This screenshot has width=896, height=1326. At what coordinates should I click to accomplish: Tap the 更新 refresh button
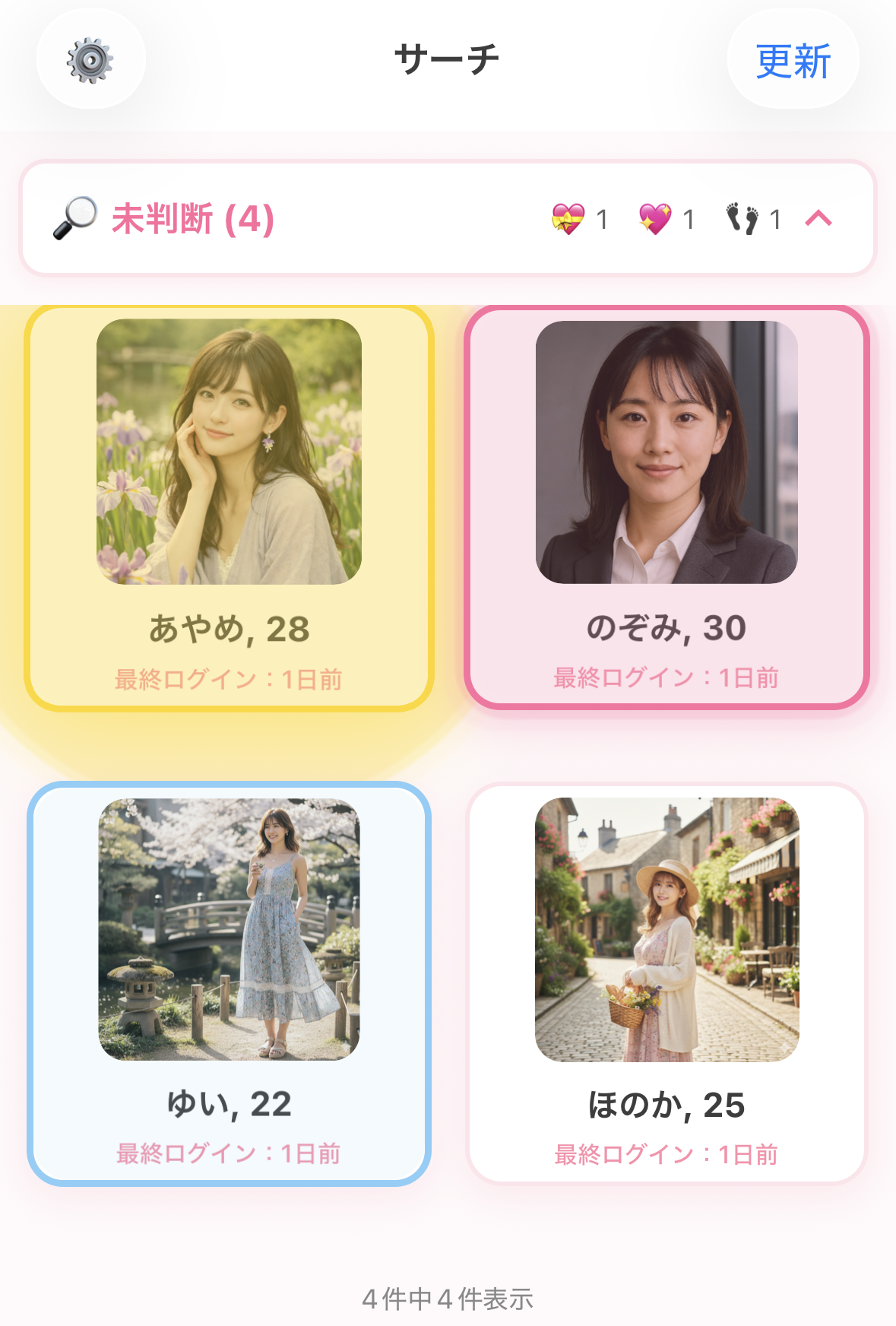tap(793, 60)
